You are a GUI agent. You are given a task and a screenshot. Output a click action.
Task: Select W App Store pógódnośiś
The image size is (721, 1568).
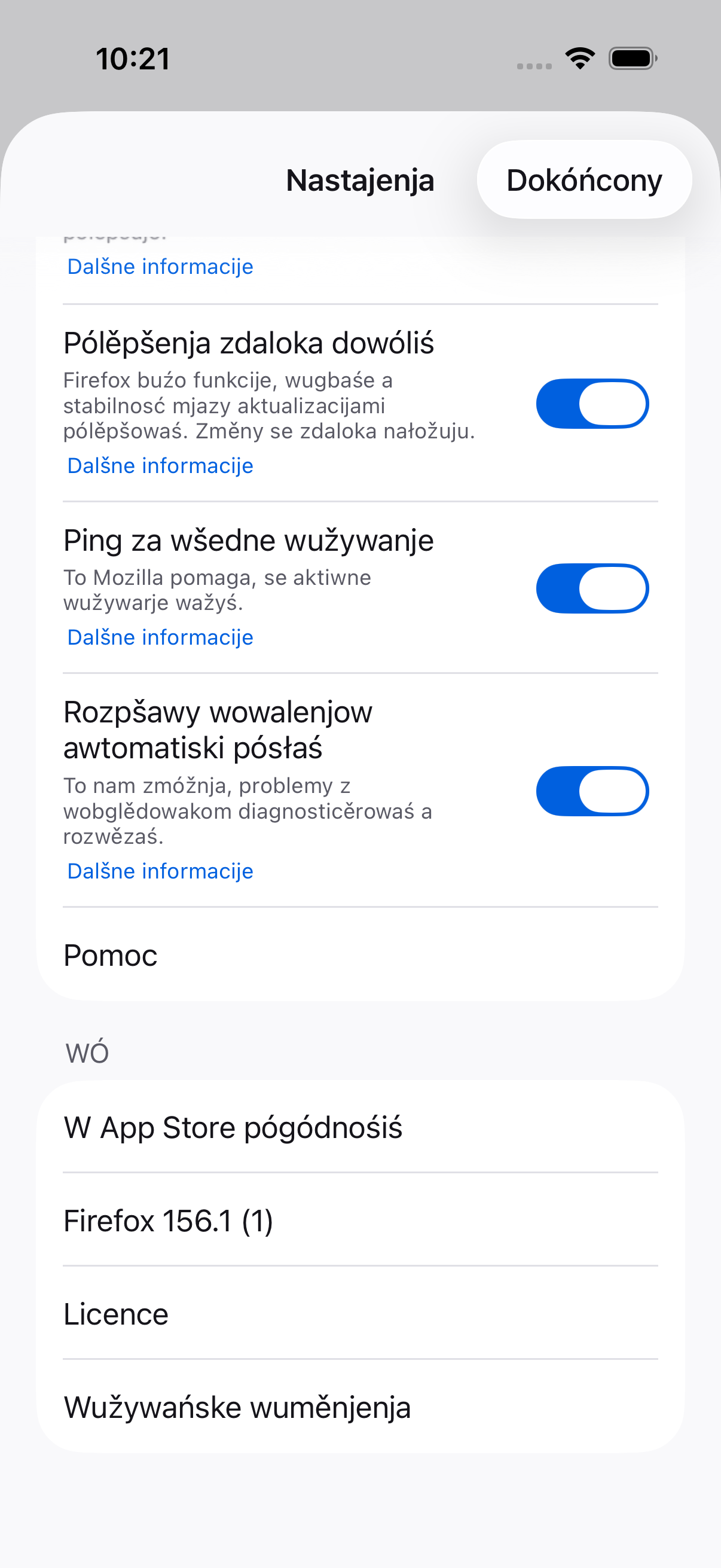click(x=360, y=1127)
